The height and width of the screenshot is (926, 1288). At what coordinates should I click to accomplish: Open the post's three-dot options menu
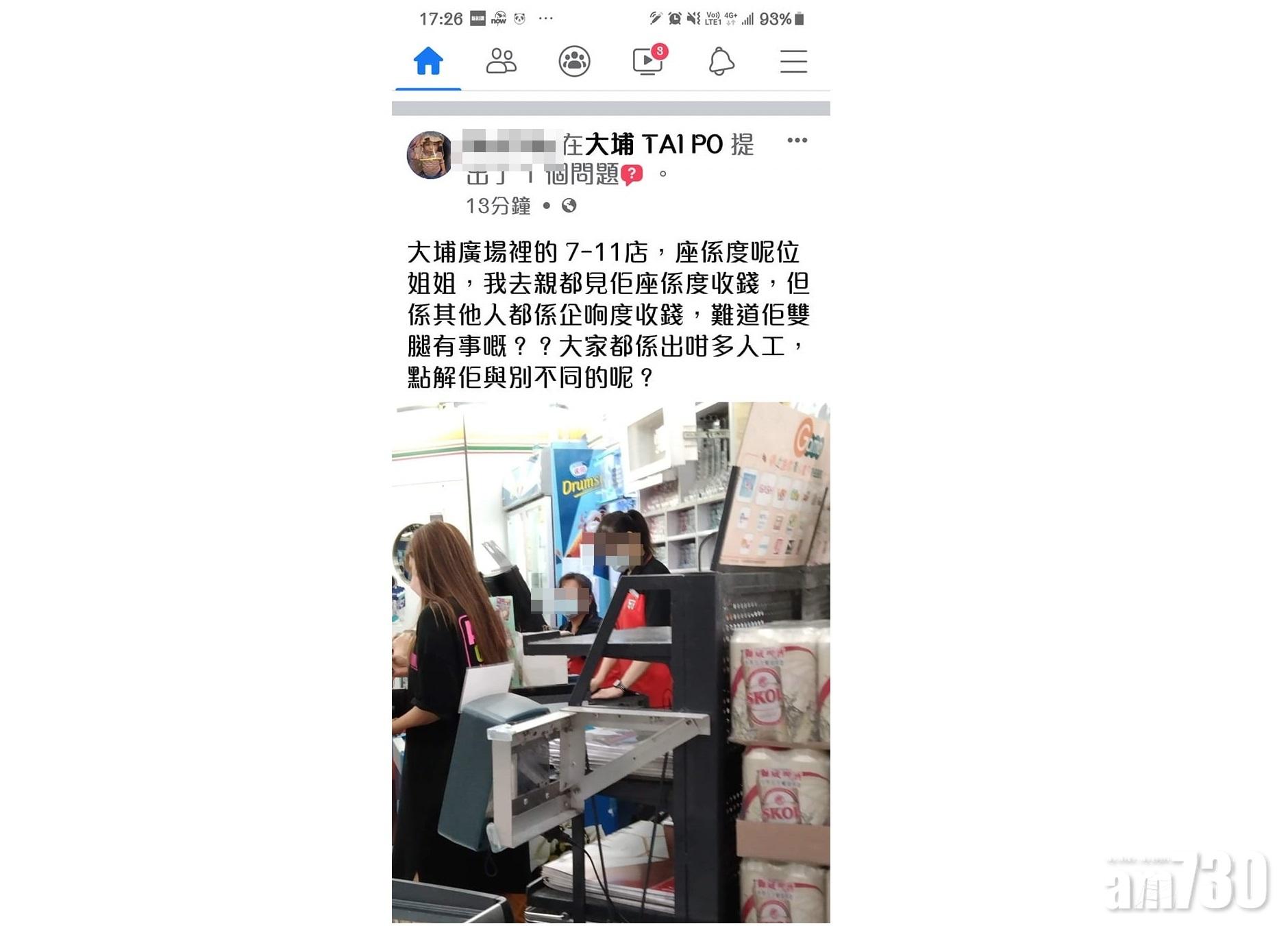pyautogui.click(x=797, y=141)
